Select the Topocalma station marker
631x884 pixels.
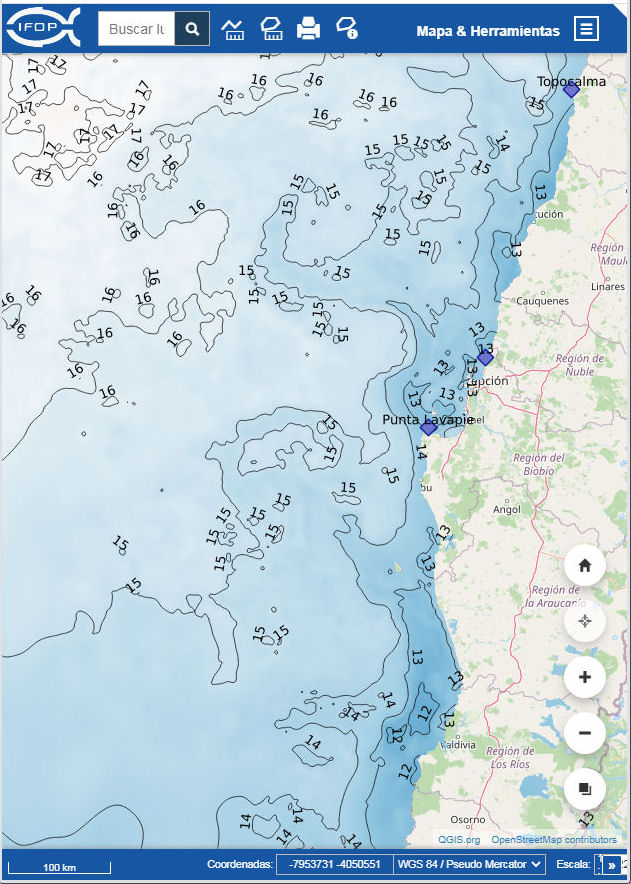[x=571, y=90]
